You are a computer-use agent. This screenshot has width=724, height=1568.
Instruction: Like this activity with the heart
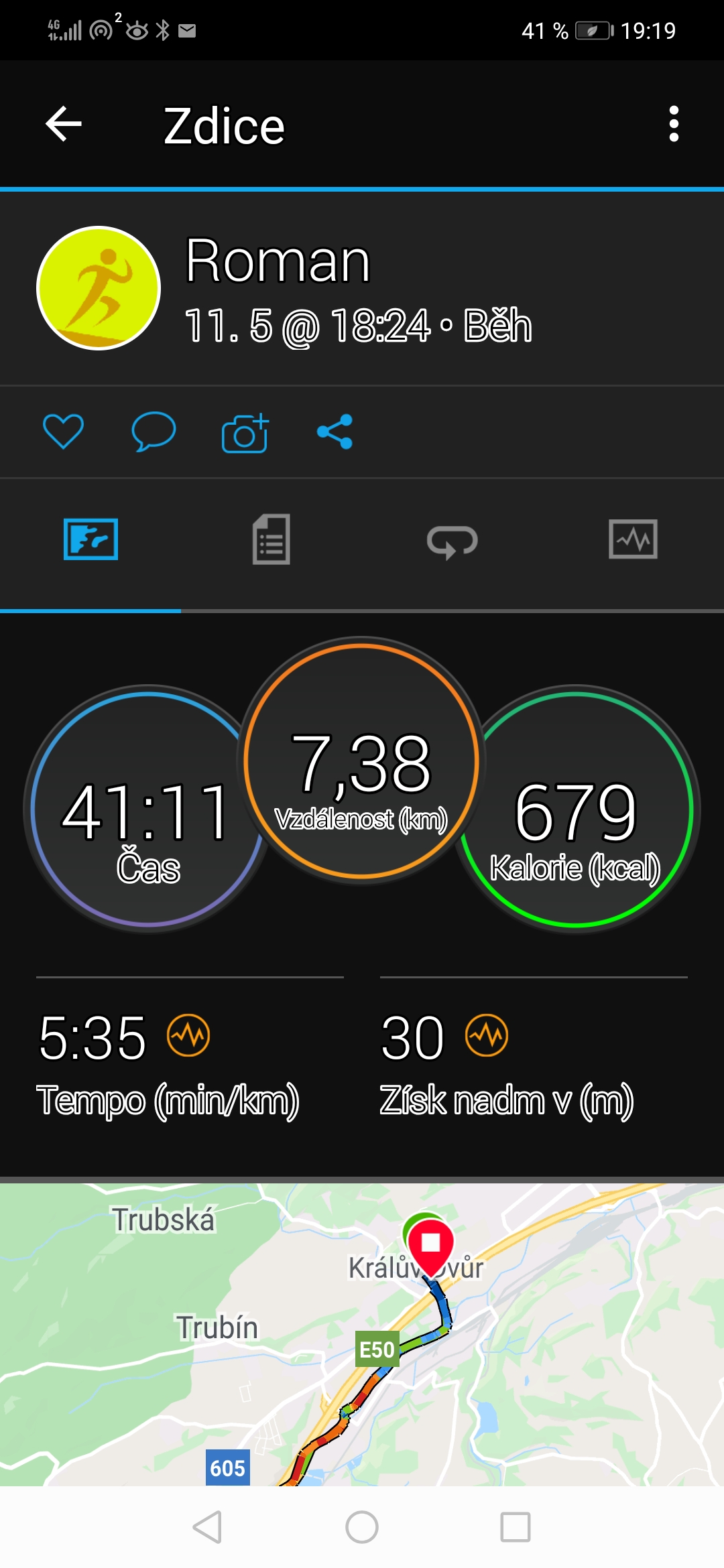click(x=63, y=431)
